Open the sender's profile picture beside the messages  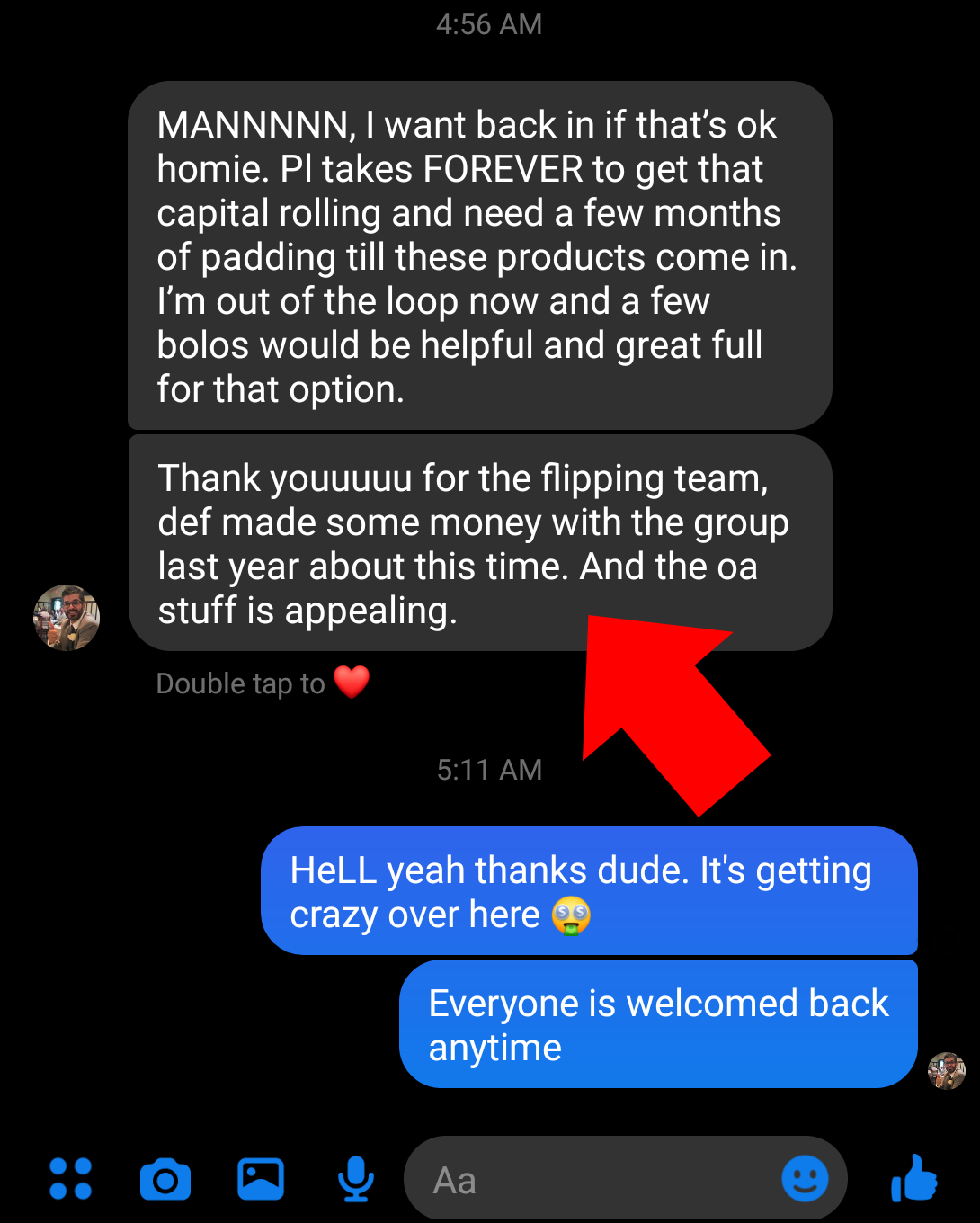point(67,618)
